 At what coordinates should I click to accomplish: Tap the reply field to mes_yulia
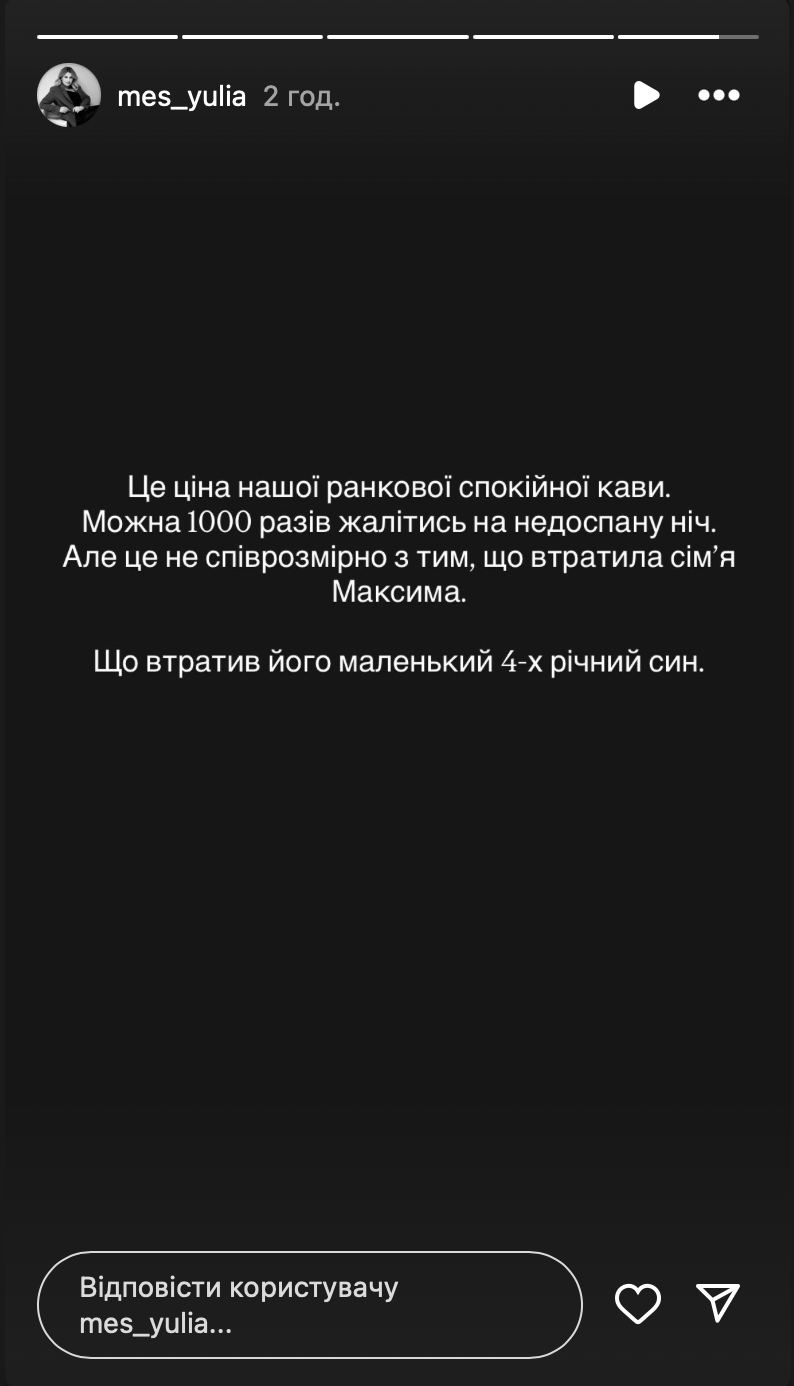coord(309,1305)
